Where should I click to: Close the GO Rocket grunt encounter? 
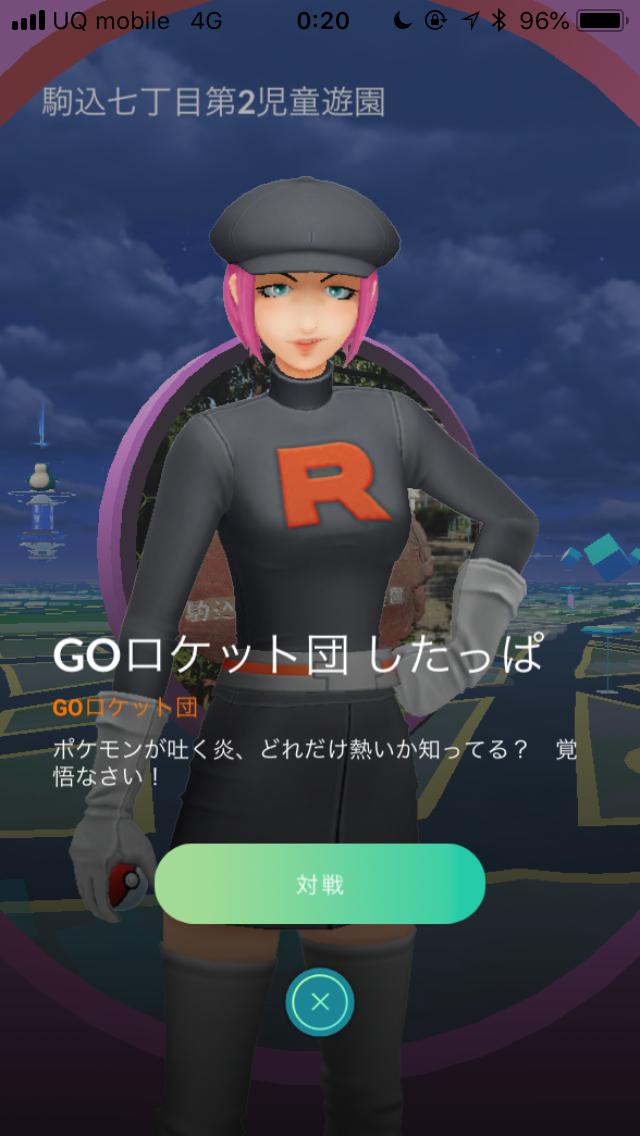click(x=320, y=1002)
